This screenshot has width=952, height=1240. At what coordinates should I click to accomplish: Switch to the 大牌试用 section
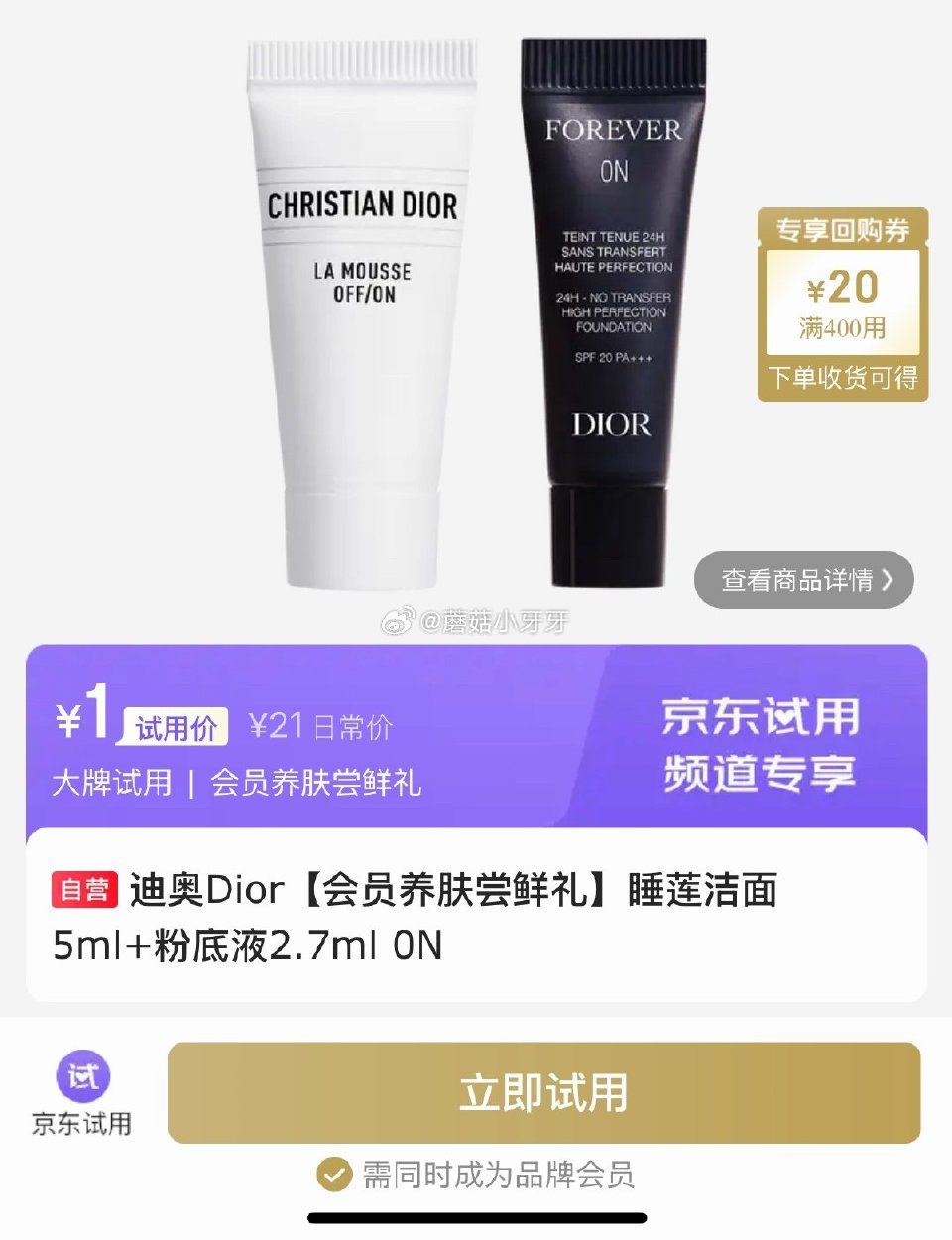(104, 783)
